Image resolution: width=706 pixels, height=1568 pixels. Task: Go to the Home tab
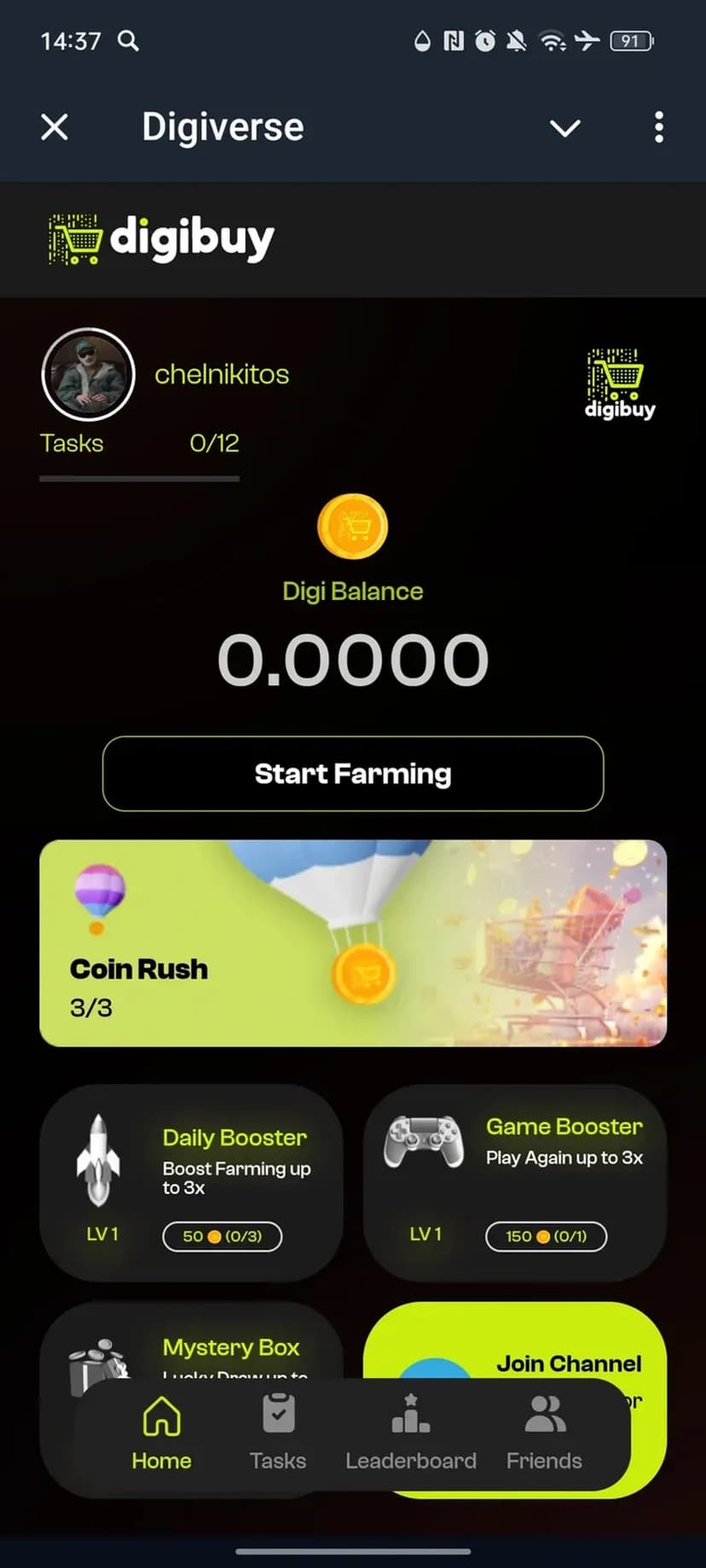click(161, 1433)
